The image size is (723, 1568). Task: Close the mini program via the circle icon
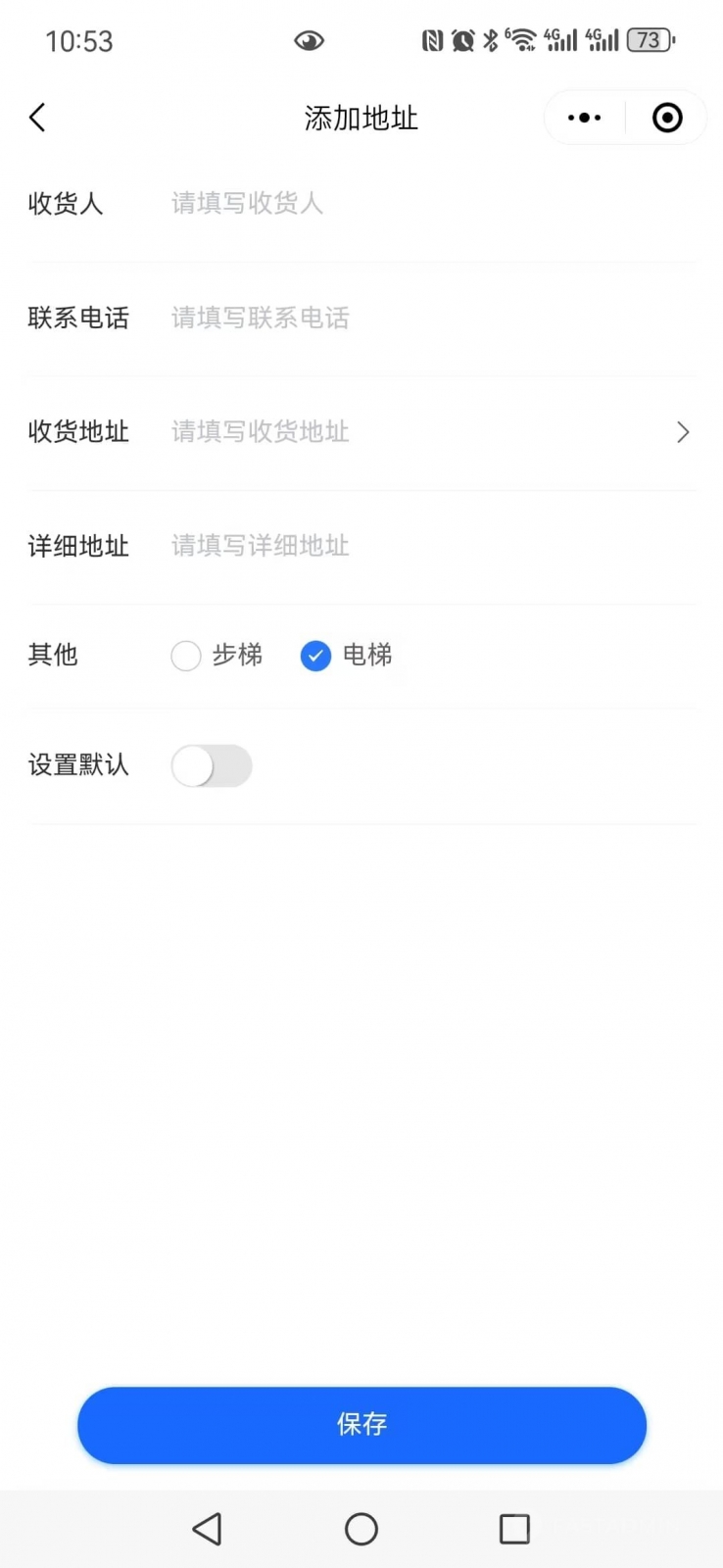click(667, 118)
